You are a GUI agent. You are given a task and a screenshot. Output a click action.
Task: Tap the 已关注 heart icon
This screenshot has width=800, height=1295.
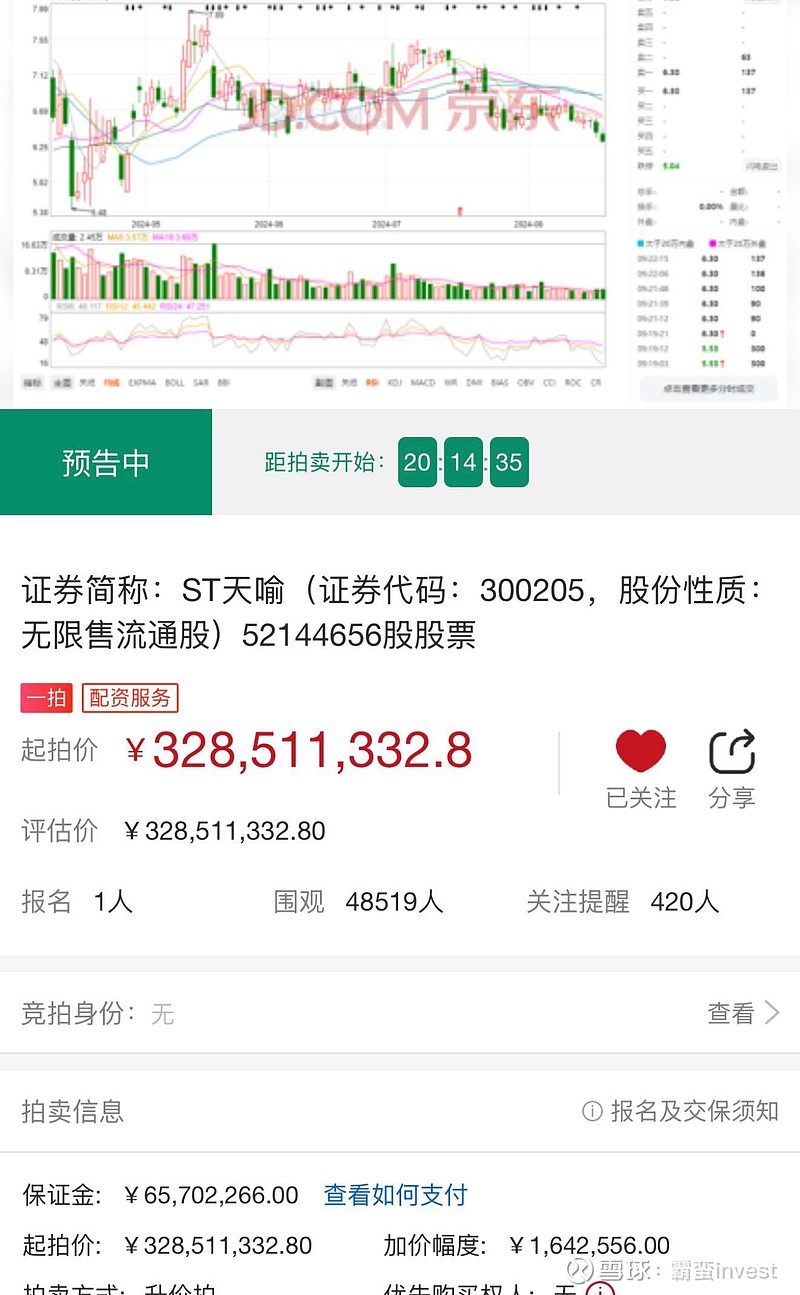click(641, 751)
